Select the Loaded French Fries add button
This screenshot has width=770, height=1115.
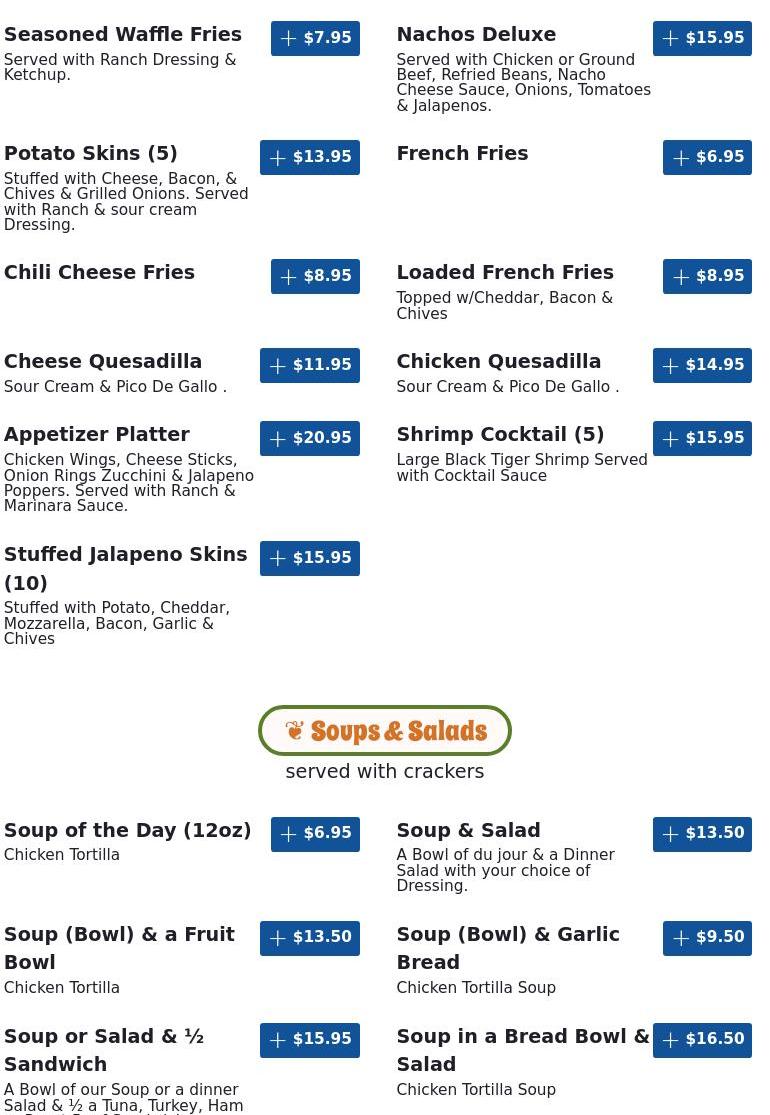(707, 276)
